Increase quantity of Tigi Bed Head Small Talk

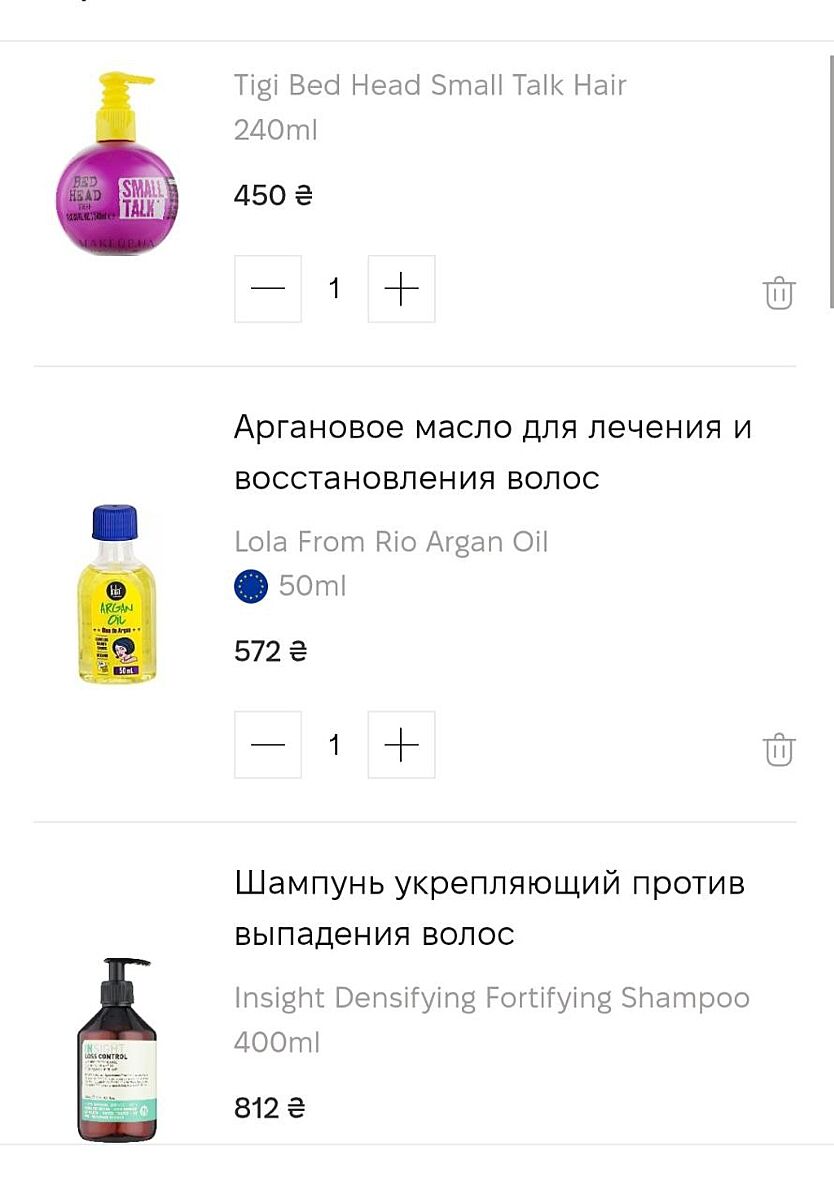coord(401,289)
